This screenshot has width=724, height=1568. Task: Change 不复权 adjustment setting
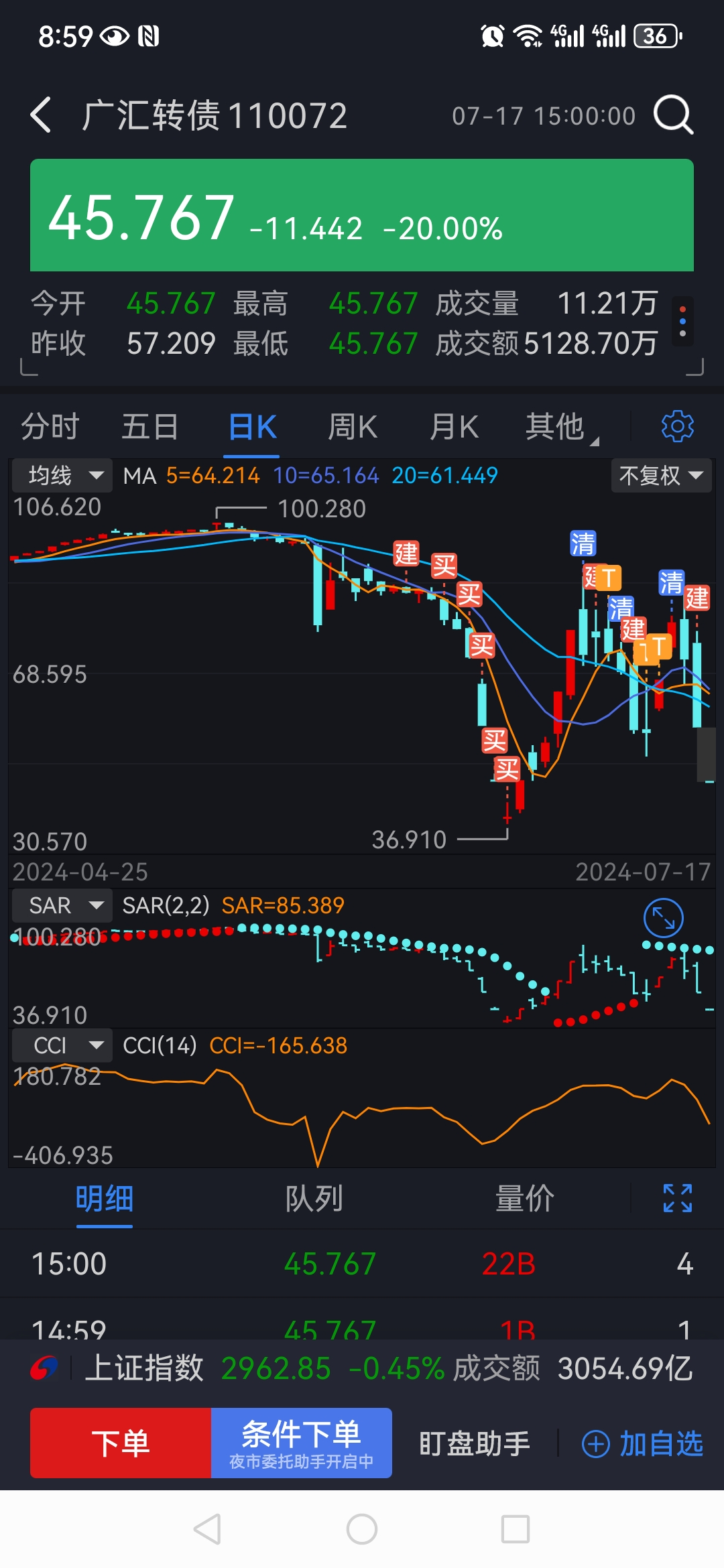(x=660, y=476)
